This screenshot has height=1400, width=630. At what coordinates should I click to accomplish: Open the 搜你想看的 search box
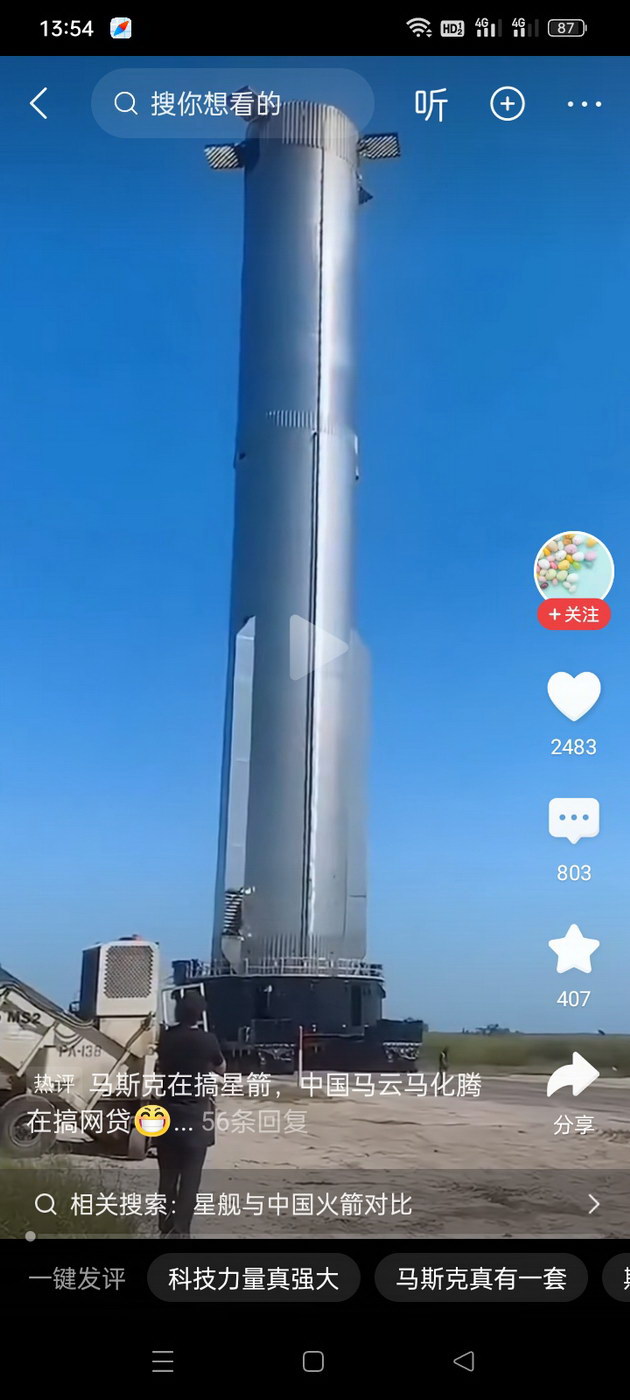coord(232,104)
